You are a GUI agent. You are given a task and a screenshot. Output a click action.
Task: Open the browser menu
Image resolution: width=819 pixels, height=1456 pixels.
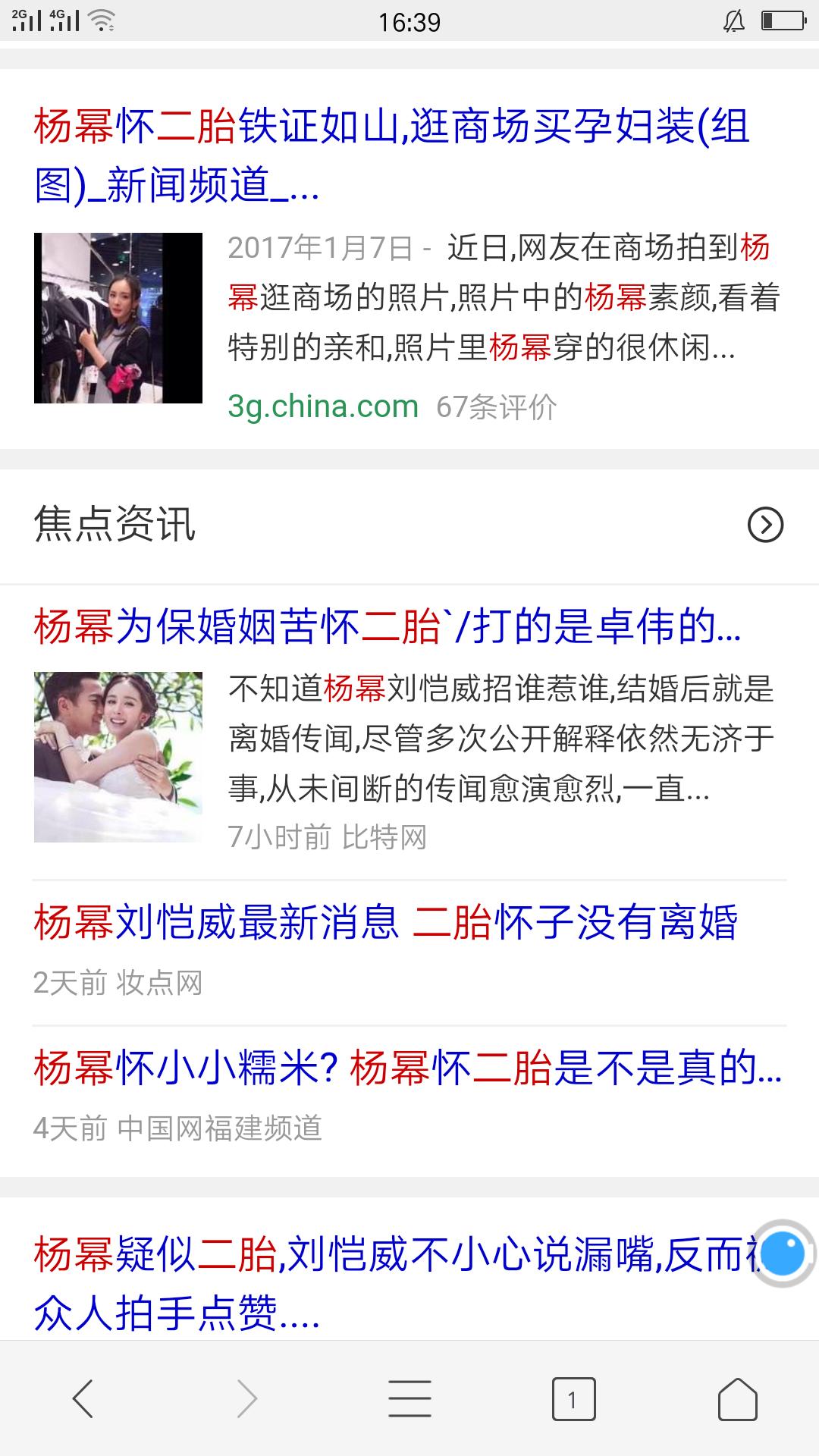click(409, 1398)
